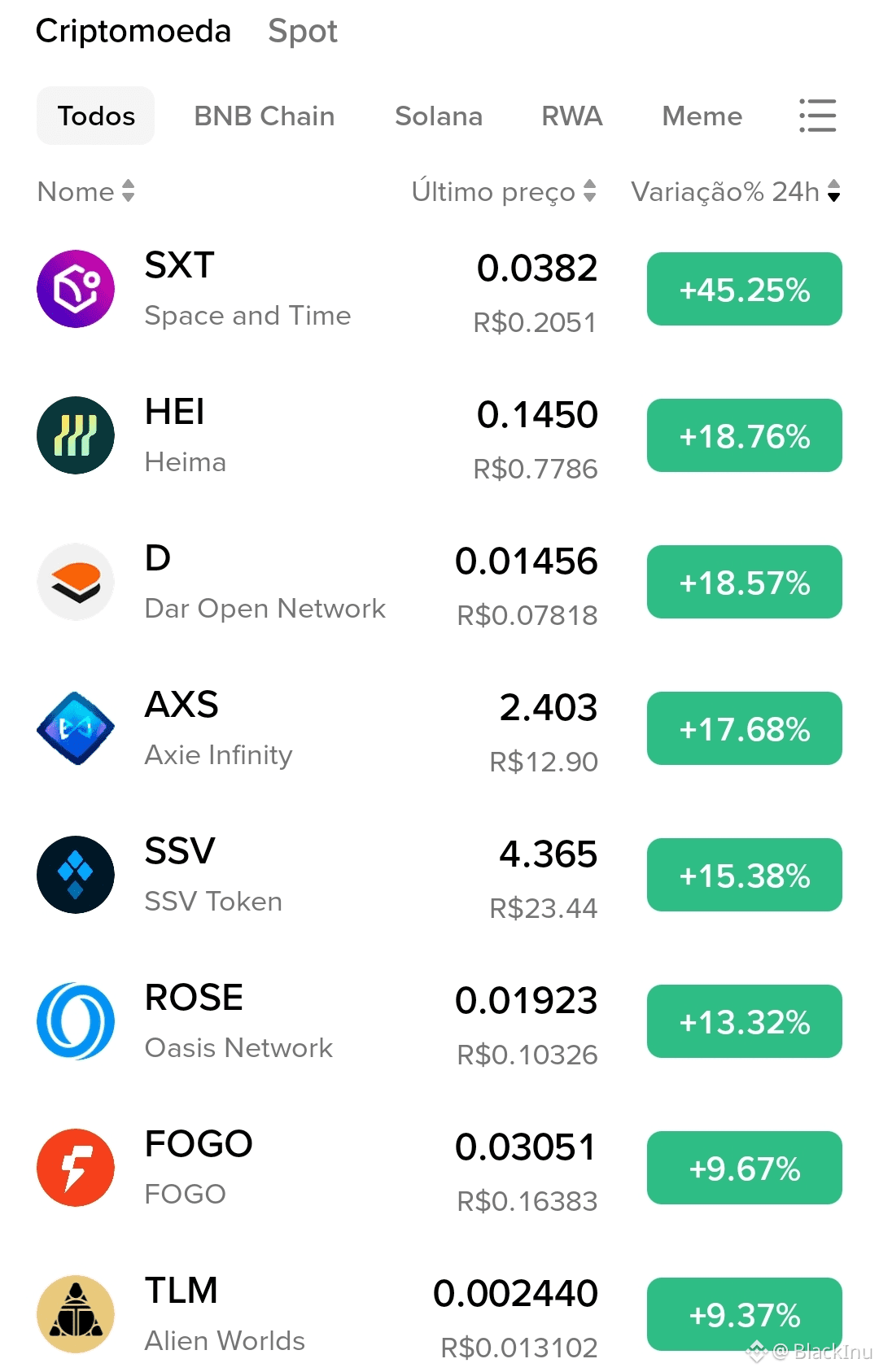Switch to the RWA category
Image resolution: width=879 pixels, height=1372 pixels.
coord(571,116)
